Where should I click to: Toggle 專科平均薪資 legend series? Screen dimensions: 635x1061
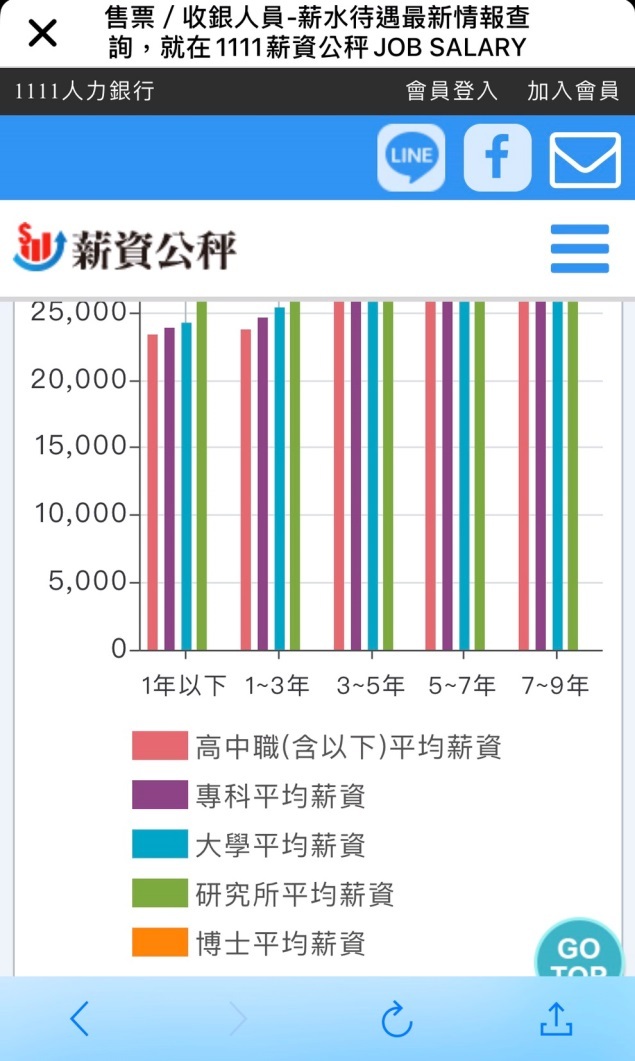point(250,796)
